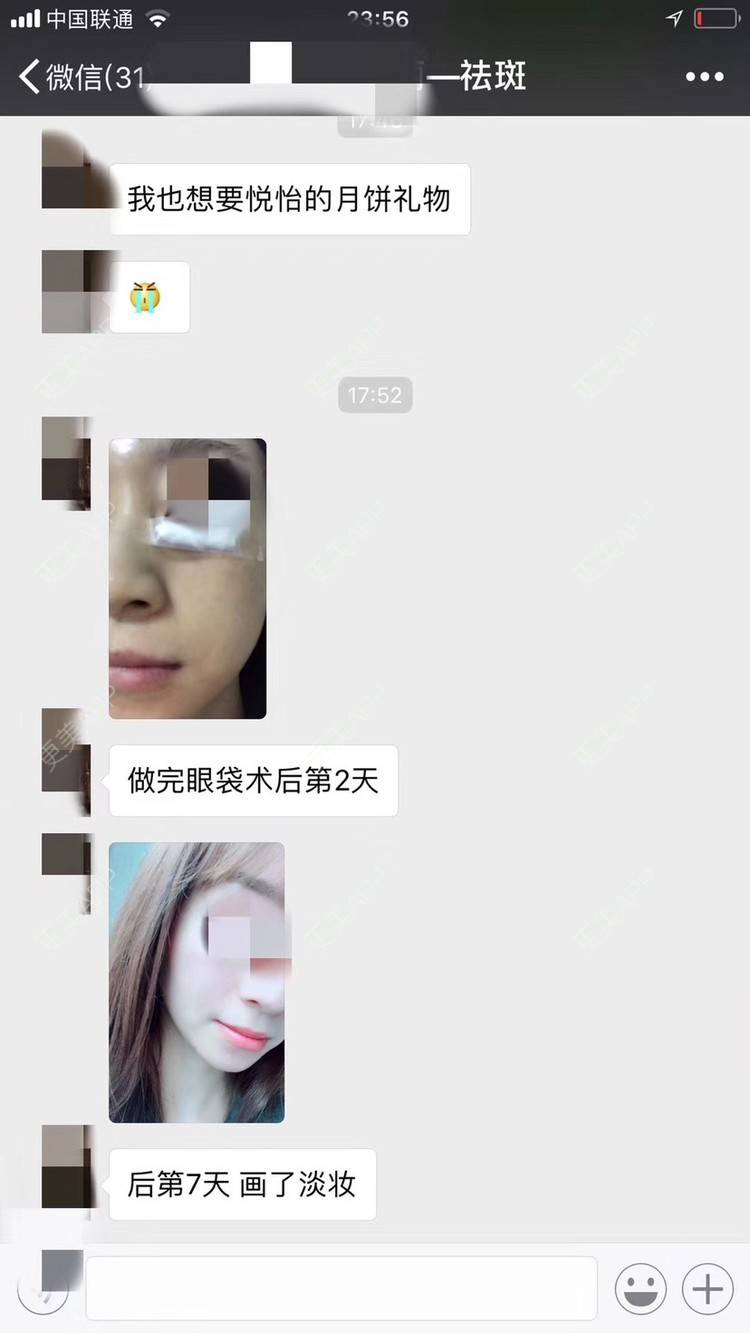Tap the message 做完眼袋术后第2天
Screen dimensions: 750x1333
(253, 781)
